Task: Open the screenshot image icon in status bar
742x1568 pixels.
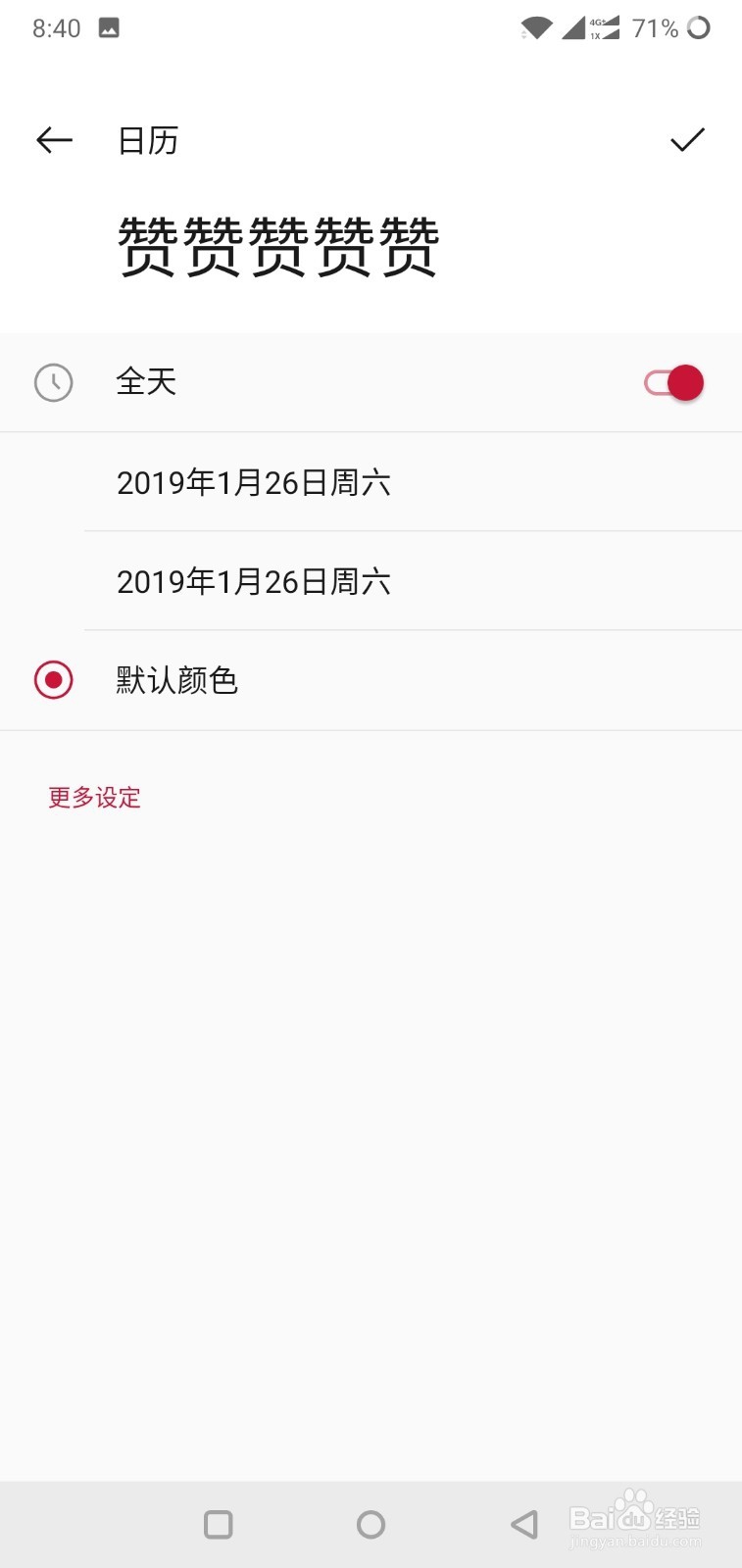Action: [108, 27]
